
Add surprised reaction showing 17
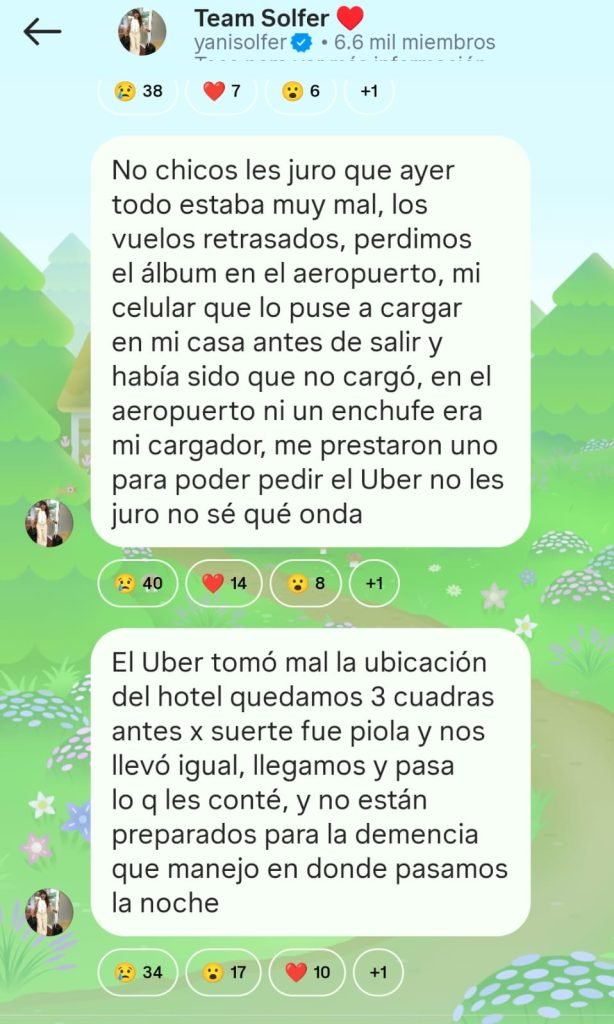point(223,971)
